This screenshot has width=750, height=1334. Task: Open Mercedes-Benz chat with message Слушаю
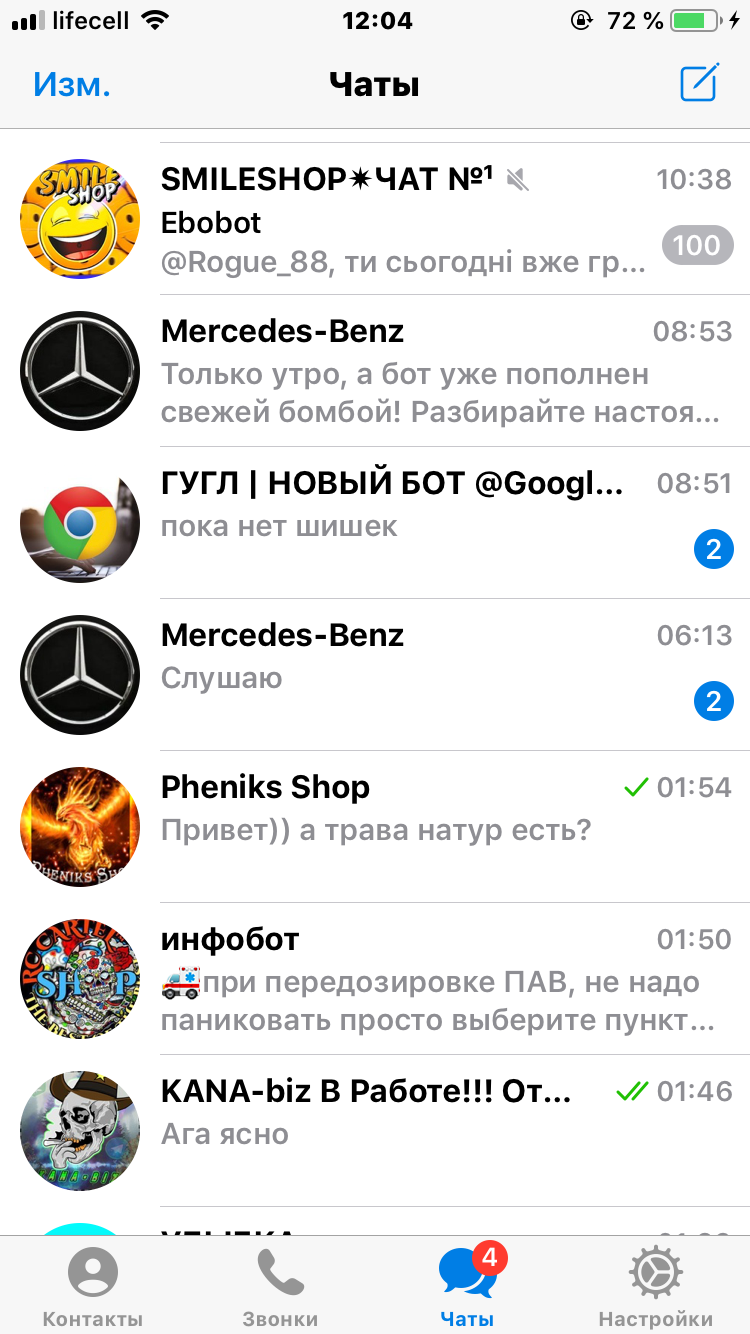pos(400,676)
